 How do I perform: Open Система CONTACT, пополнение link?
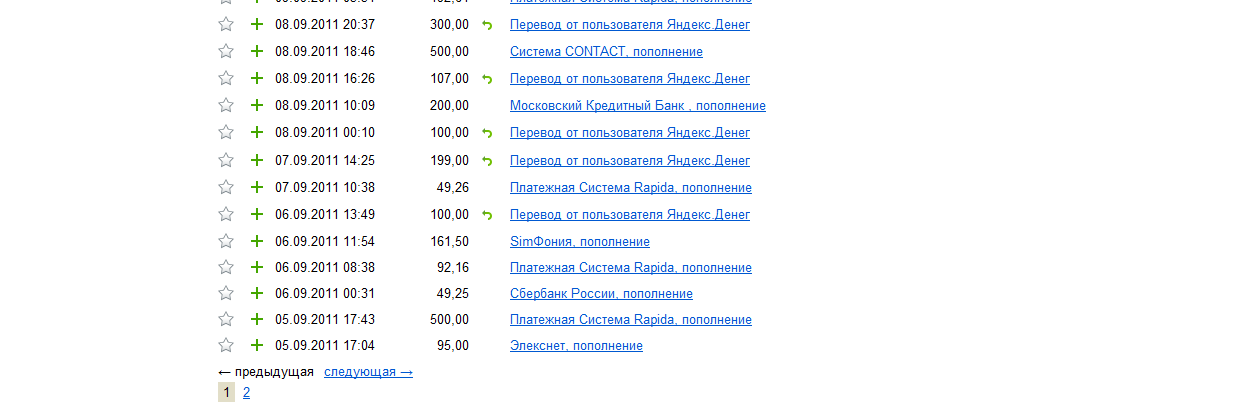coord(606,51)
